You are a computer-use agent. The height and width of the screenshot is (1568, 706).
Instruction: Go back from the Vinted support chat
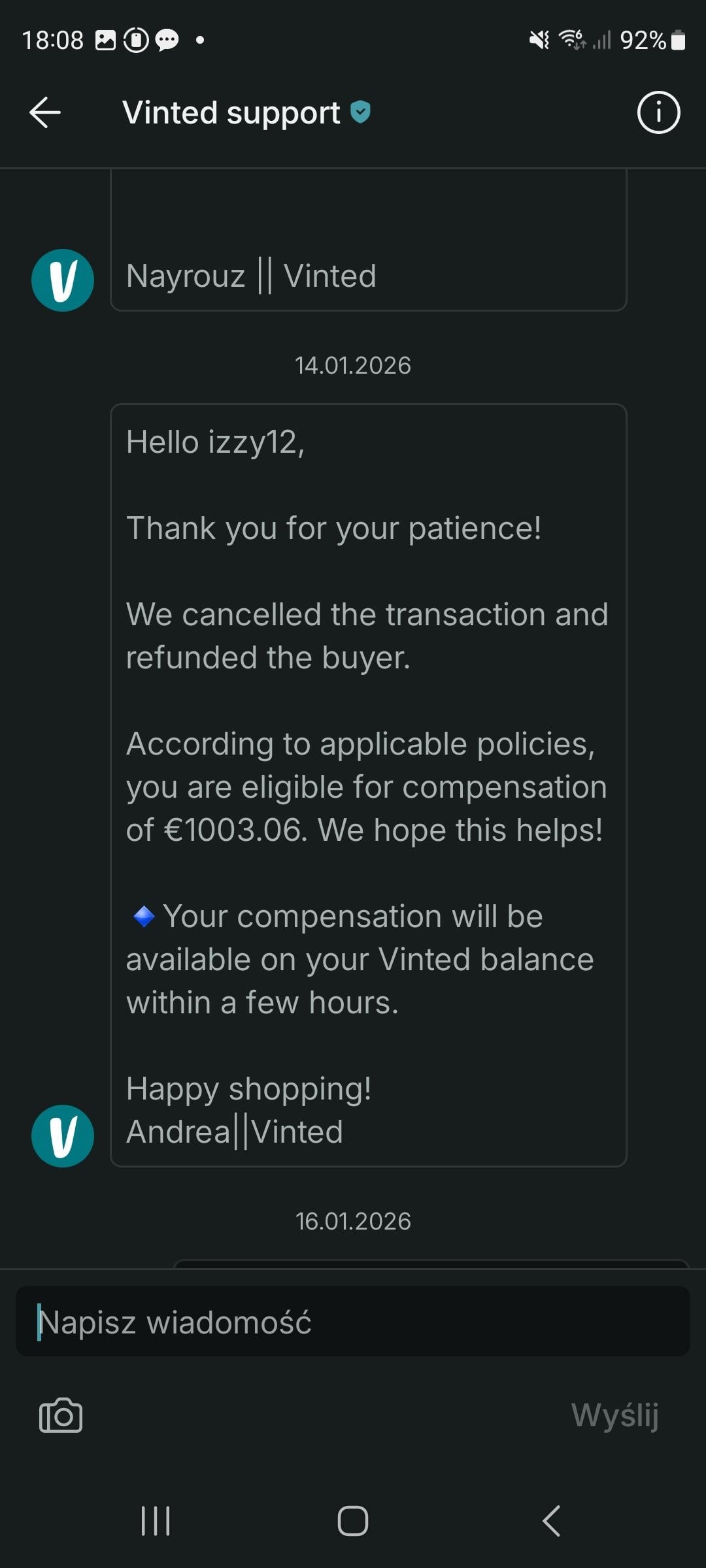[45, 112]
